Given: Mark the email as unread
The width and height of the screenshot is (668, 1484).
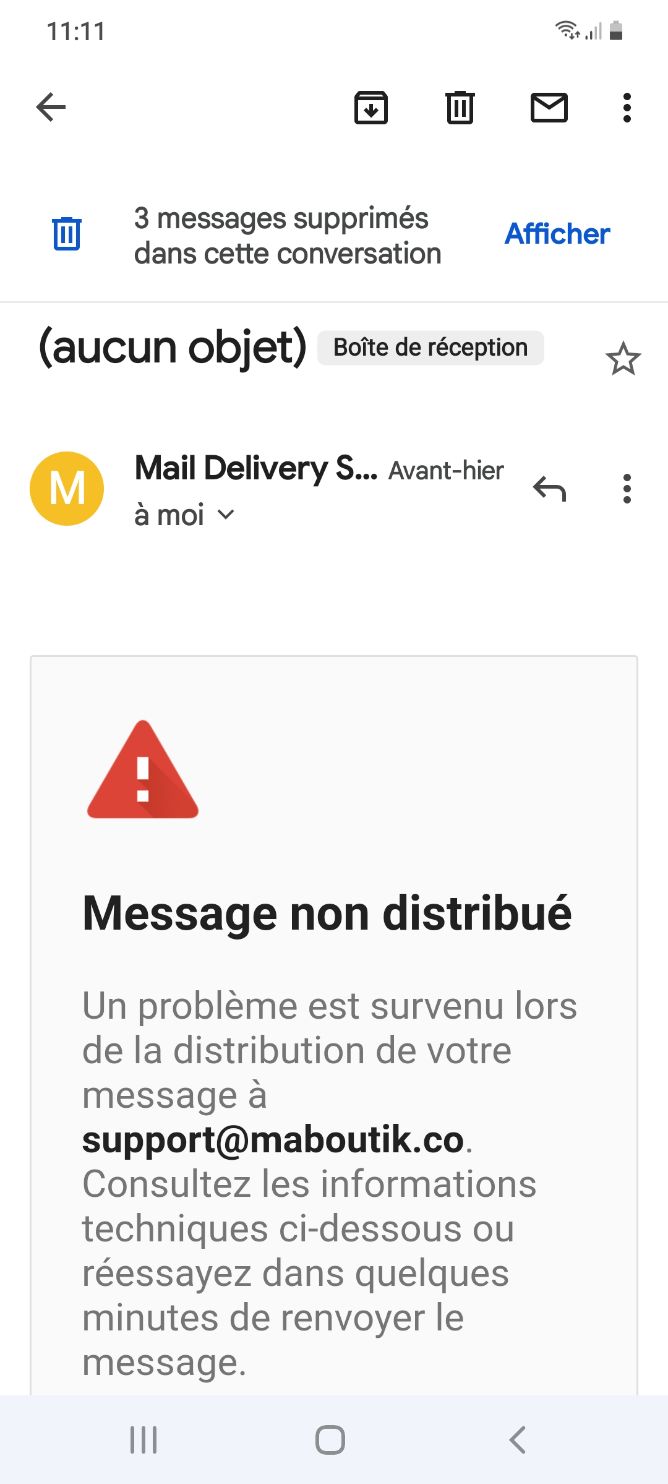Looking at the screenshot, I should coord(549,107).
